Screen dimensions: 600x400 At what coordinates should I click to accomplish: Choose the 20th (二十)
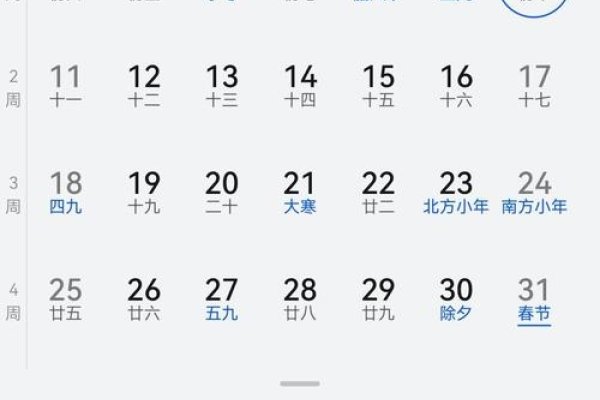(222, 191)
